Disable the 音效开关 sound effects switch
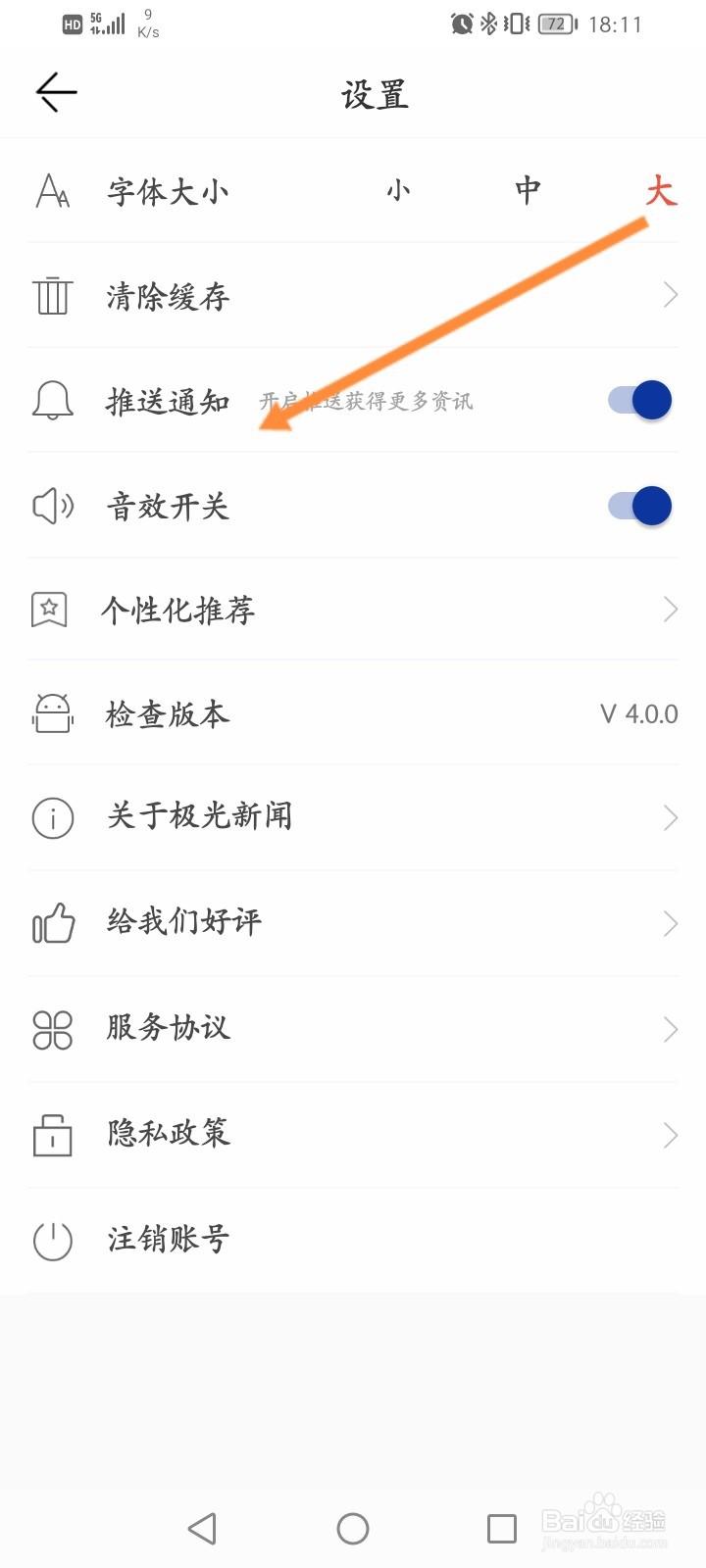The width and height of the screenshot is (706, 1568). coord(639,506)
